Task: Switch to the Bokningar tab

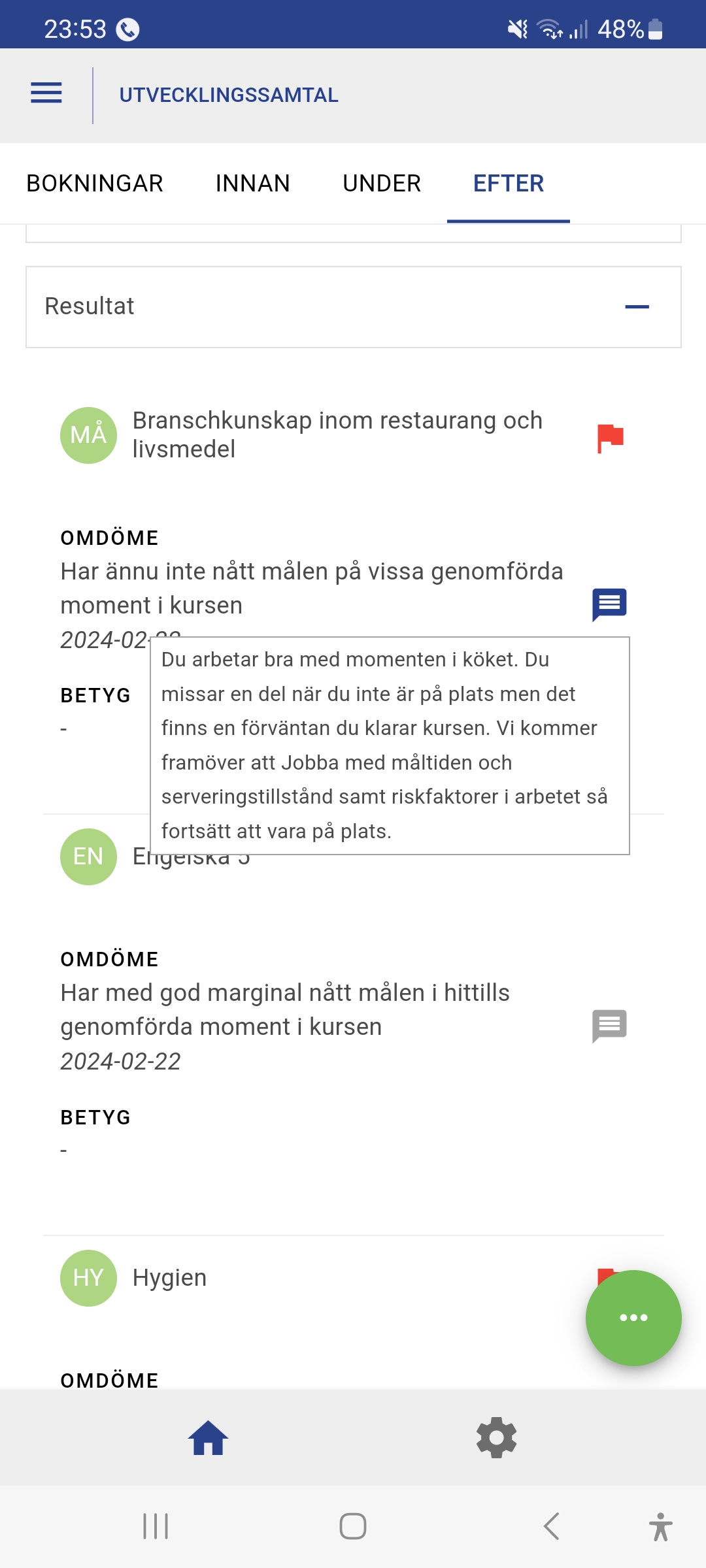Action: pos(95,184)
